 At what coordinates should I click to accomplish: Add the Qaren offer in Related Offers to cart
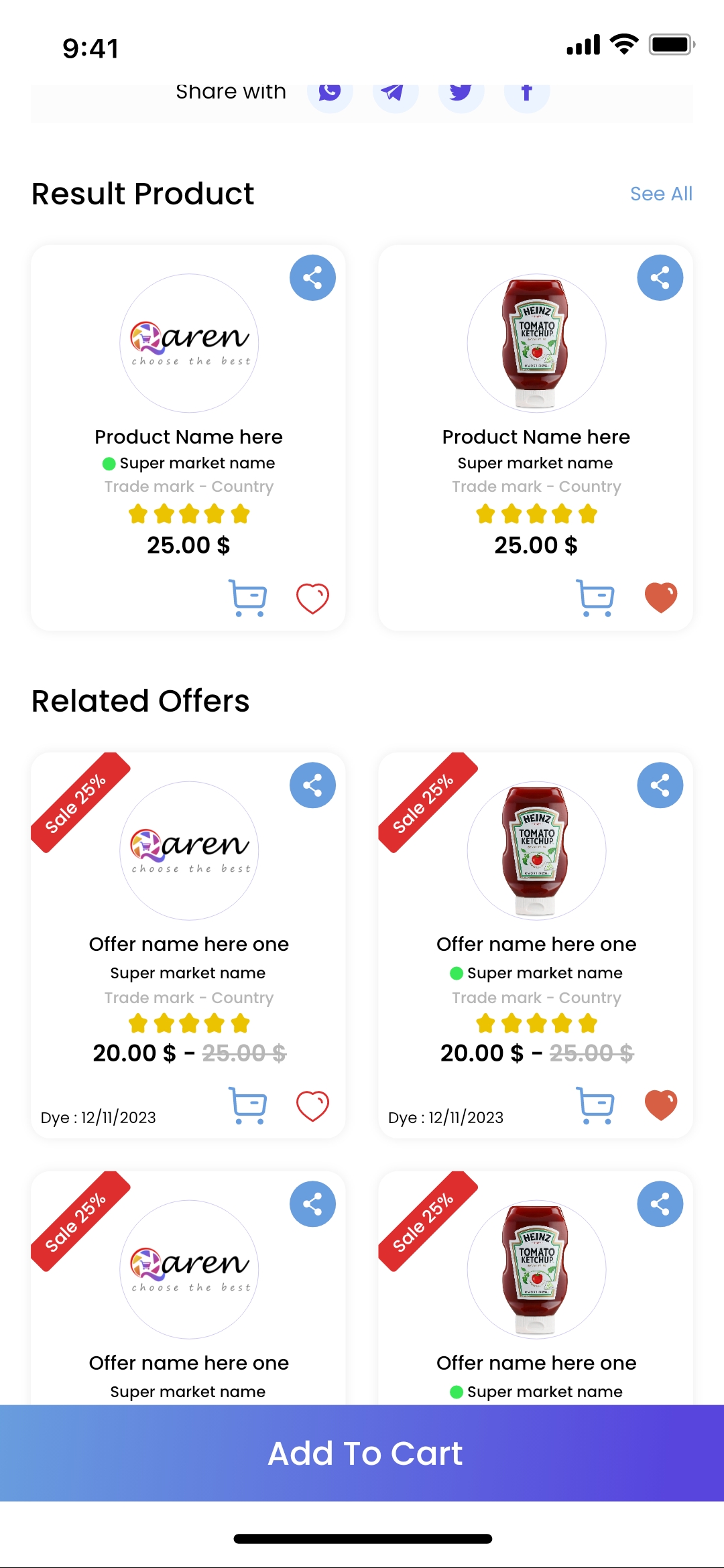click(x=248, y=1105)
